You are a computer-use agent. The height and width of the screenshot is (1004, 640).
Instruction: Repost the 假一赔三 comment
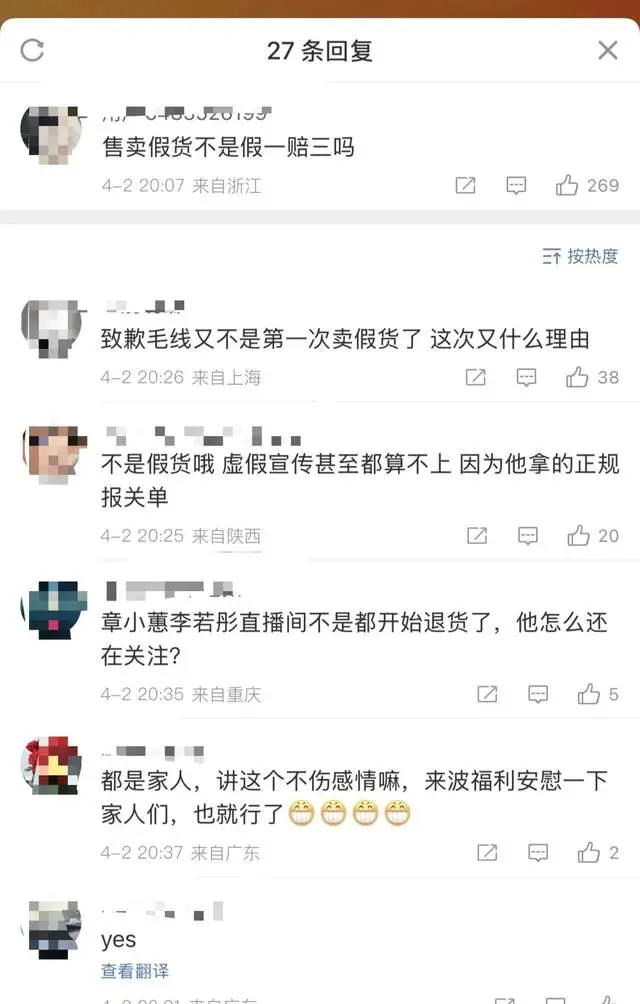(x=465, y=185)
